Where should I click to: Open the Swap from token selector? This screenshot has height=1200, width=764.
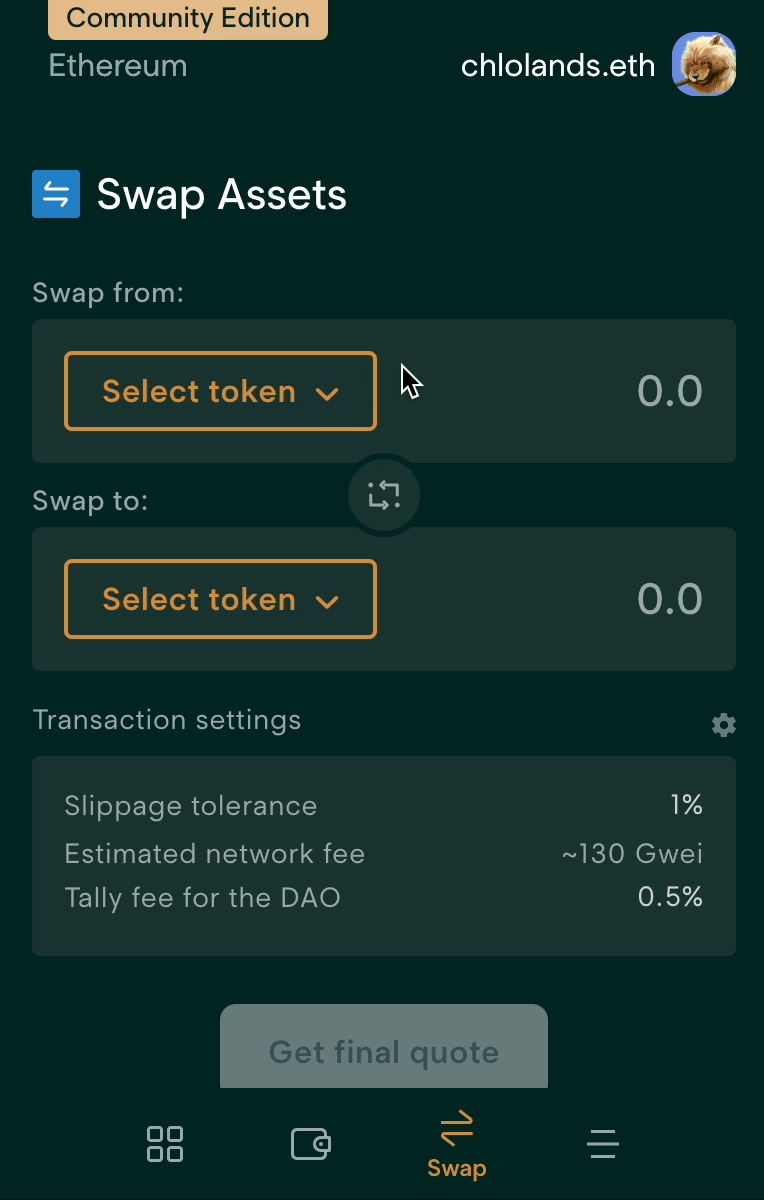pyautogui.click(x=220, y=391)
